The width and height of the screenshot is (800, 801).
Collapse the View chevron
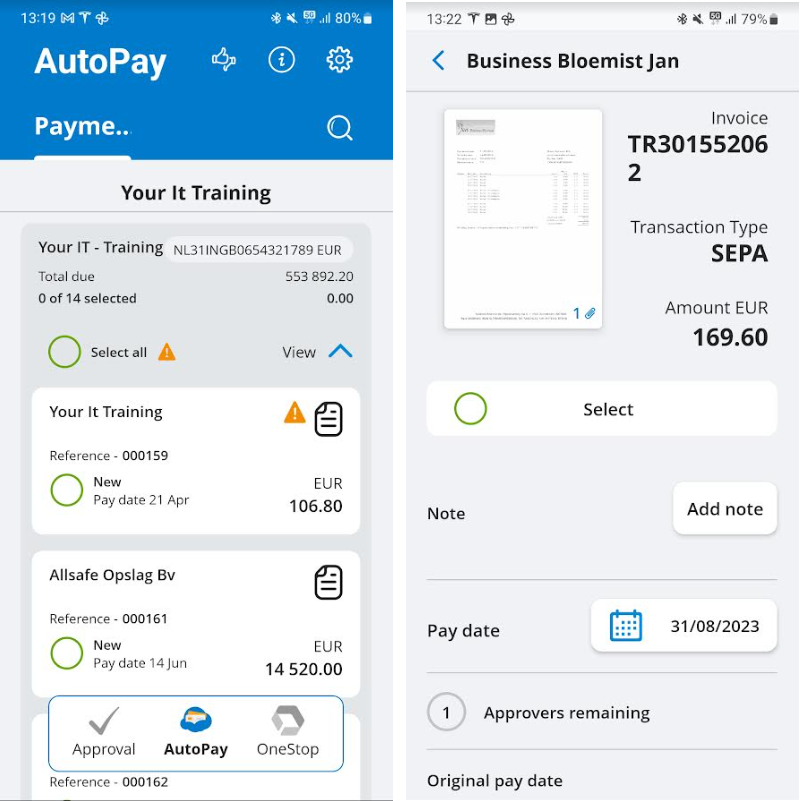(341, 351)
